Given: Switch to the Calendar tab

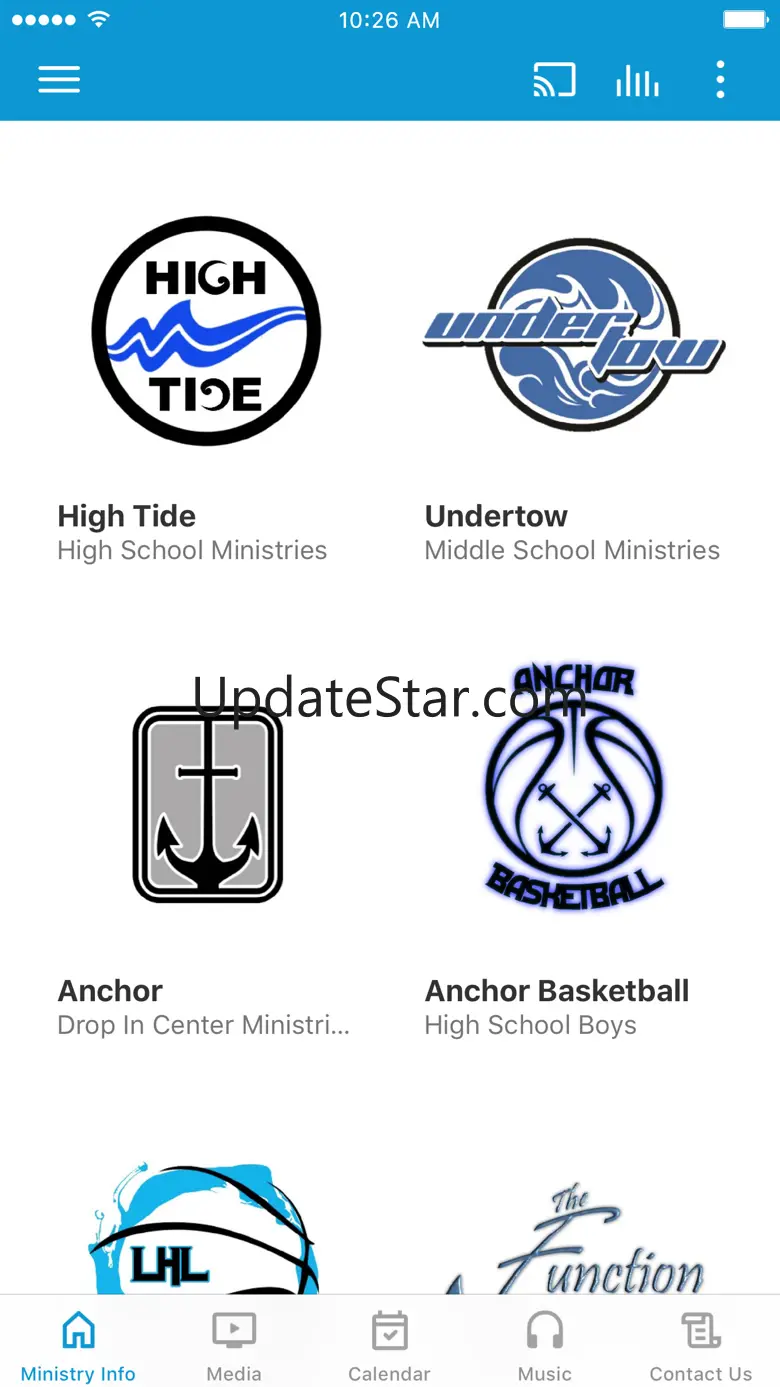Looking at the screenshot, I should coord(389,1346).
